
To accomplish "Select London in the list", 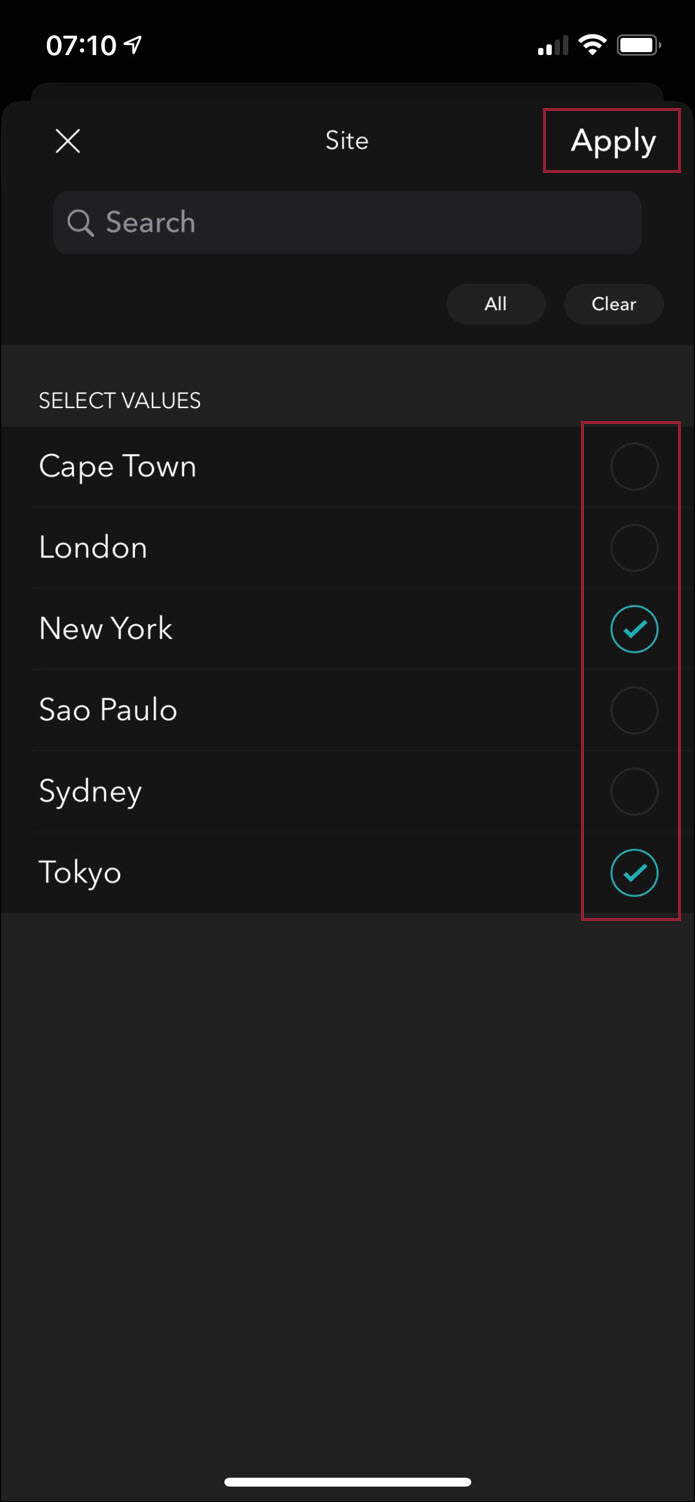I will click(x=634, y=548).
